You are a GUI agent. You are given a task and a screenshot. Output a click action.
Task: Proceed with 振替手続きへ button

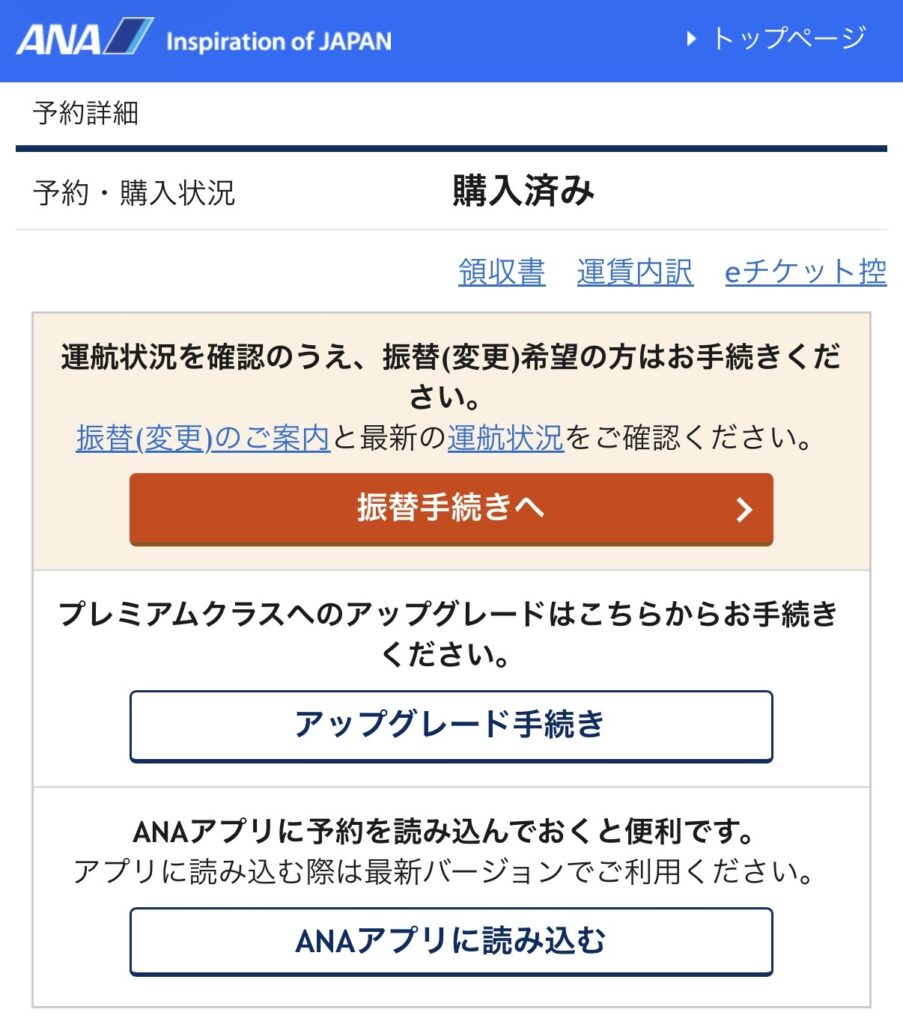click(x=451, y=509)
